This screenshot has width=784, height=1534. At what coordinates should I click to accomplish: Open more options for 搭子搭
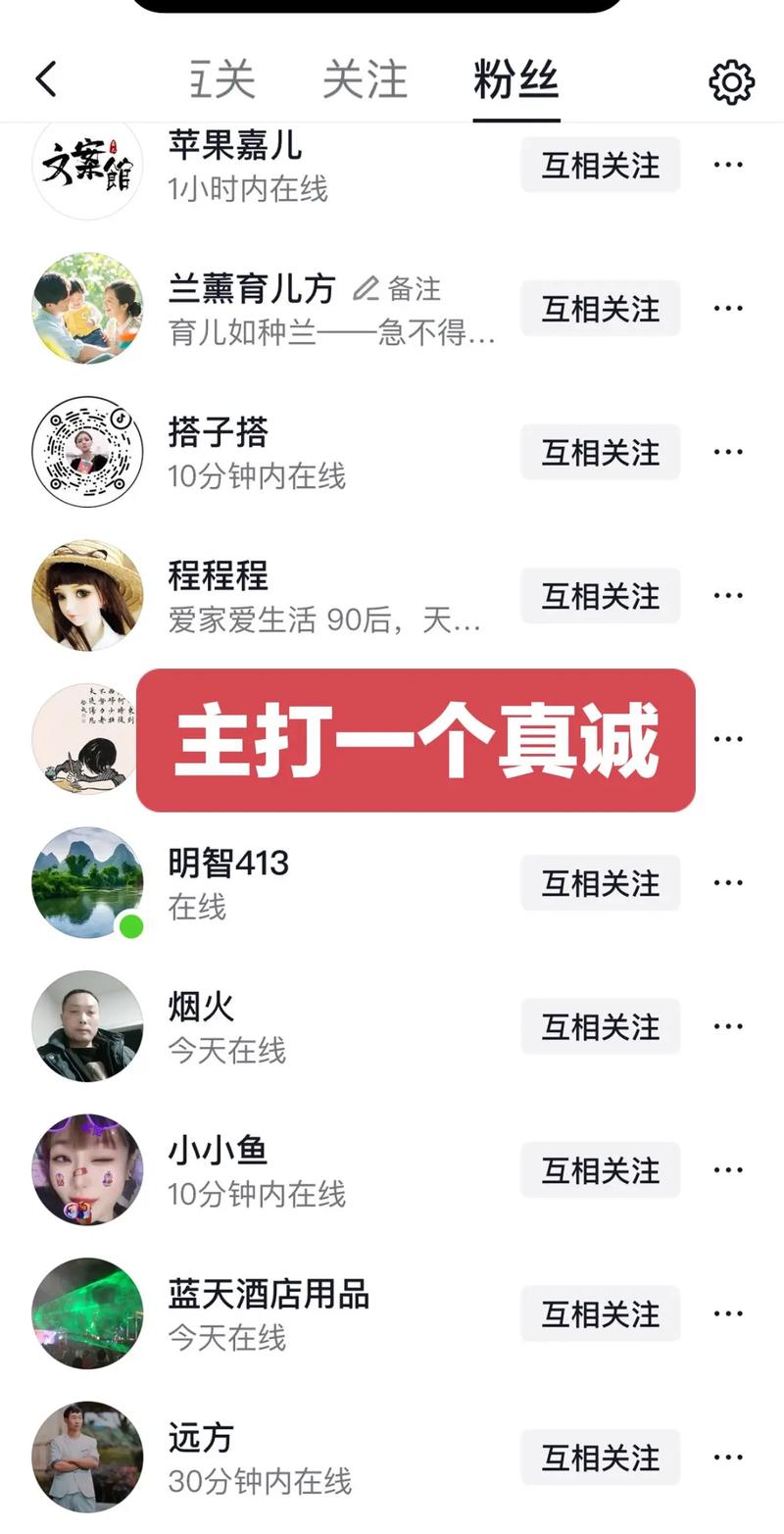click(728, 452)
